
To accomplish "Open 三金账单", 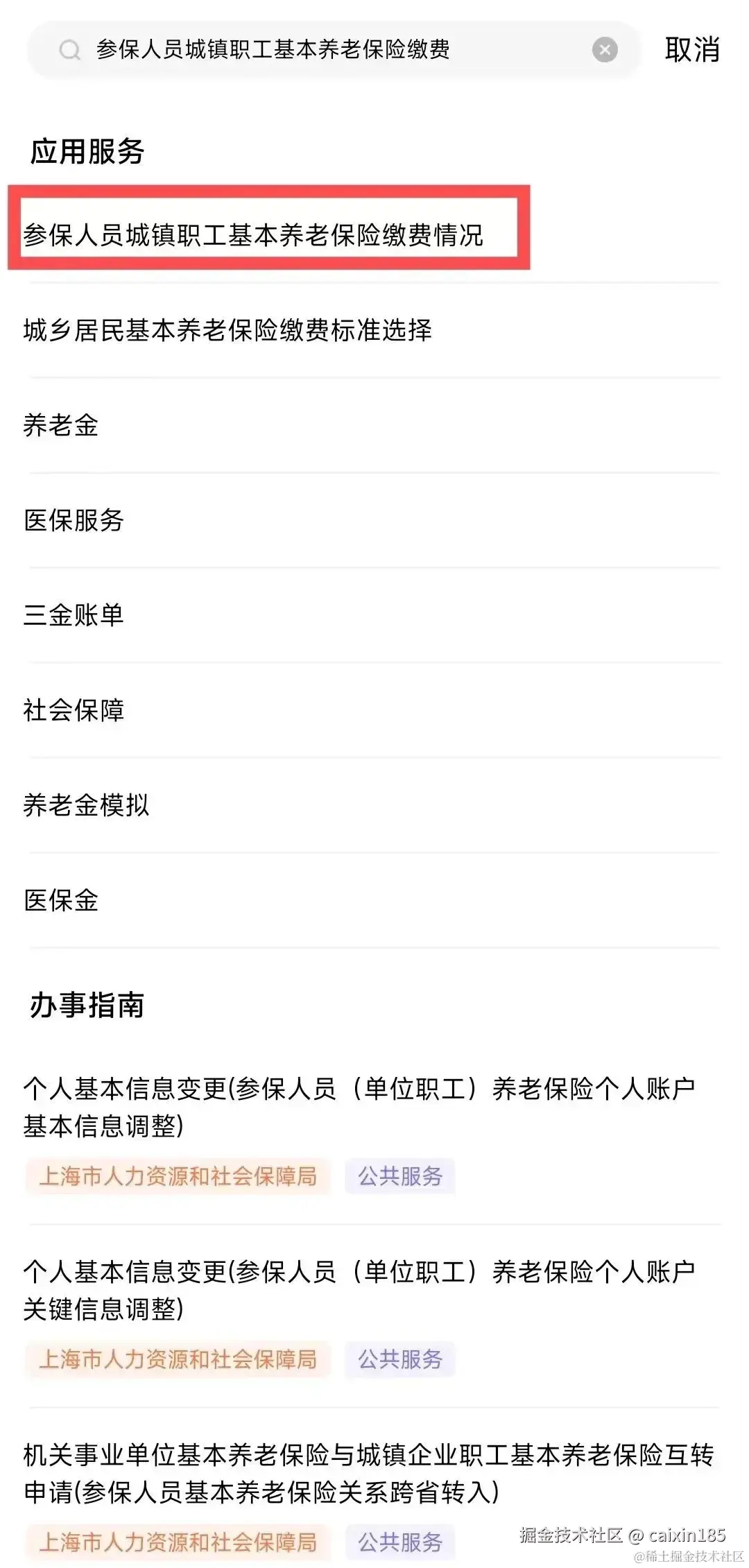I will click(x=74, y=615).
